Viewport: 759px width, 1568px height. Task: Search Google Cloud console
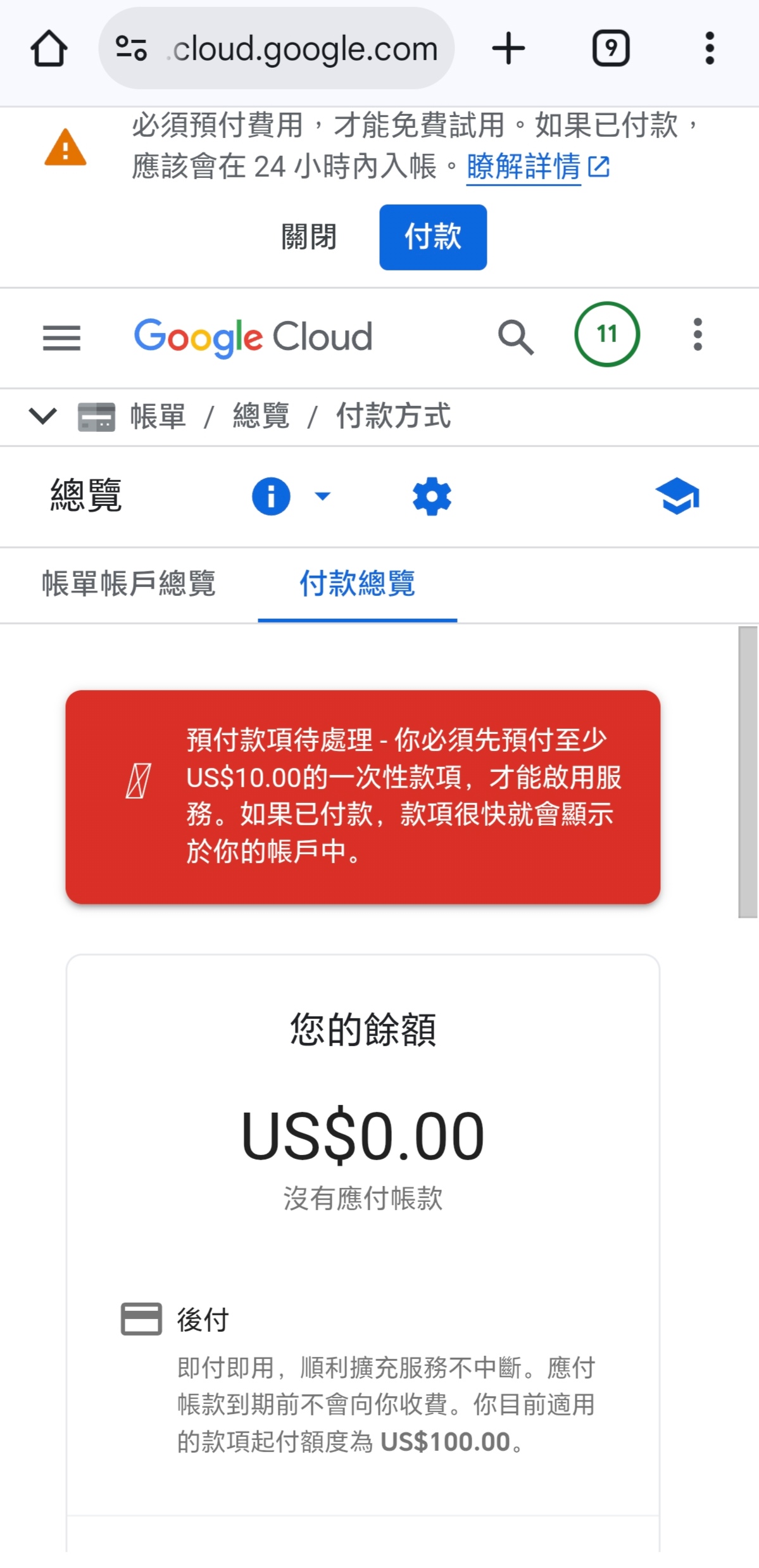click(x=515, y=337)
